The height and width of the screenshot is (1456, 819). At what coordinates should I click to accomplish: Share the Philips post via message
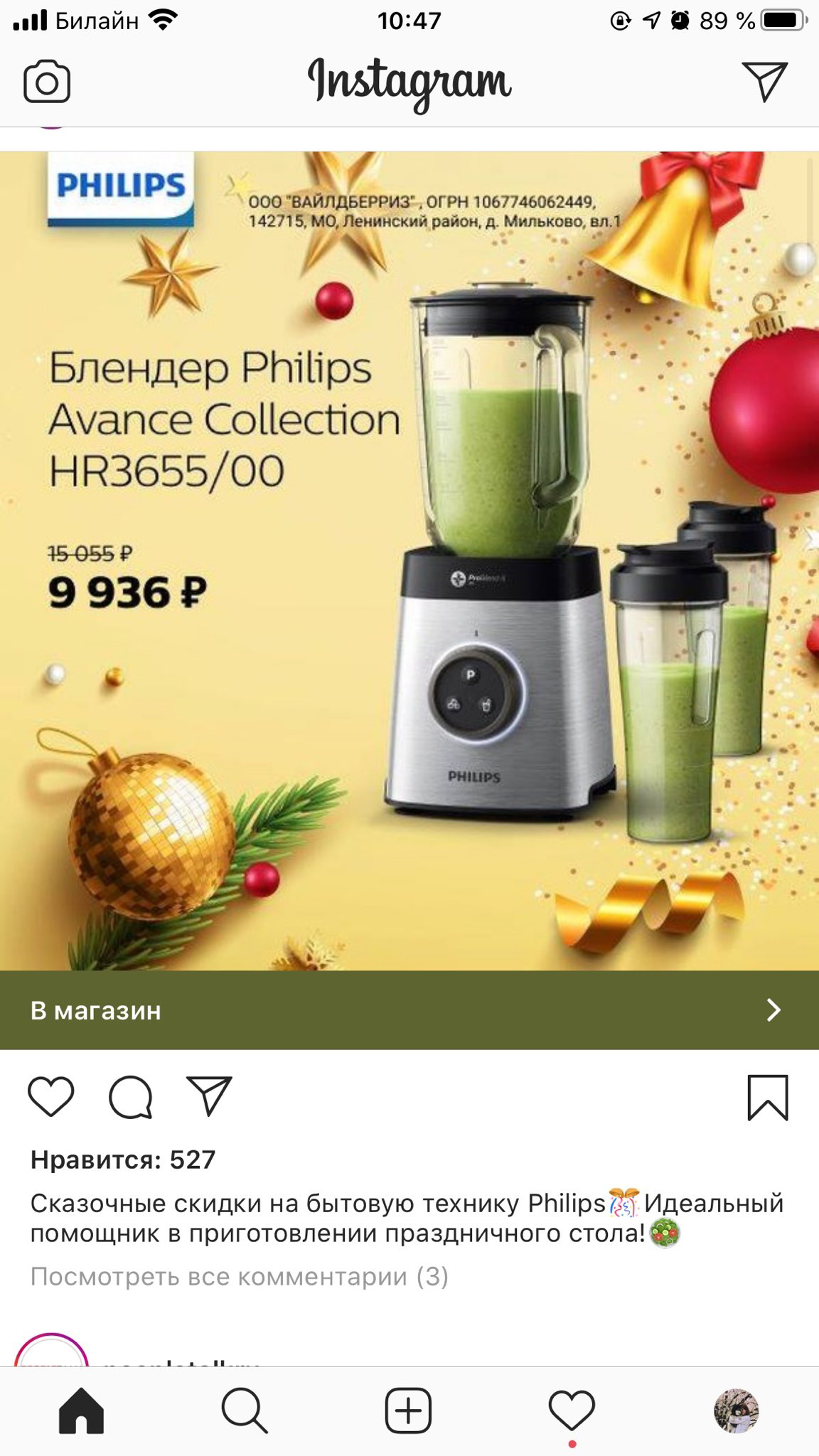click(x=209, y=1096)
